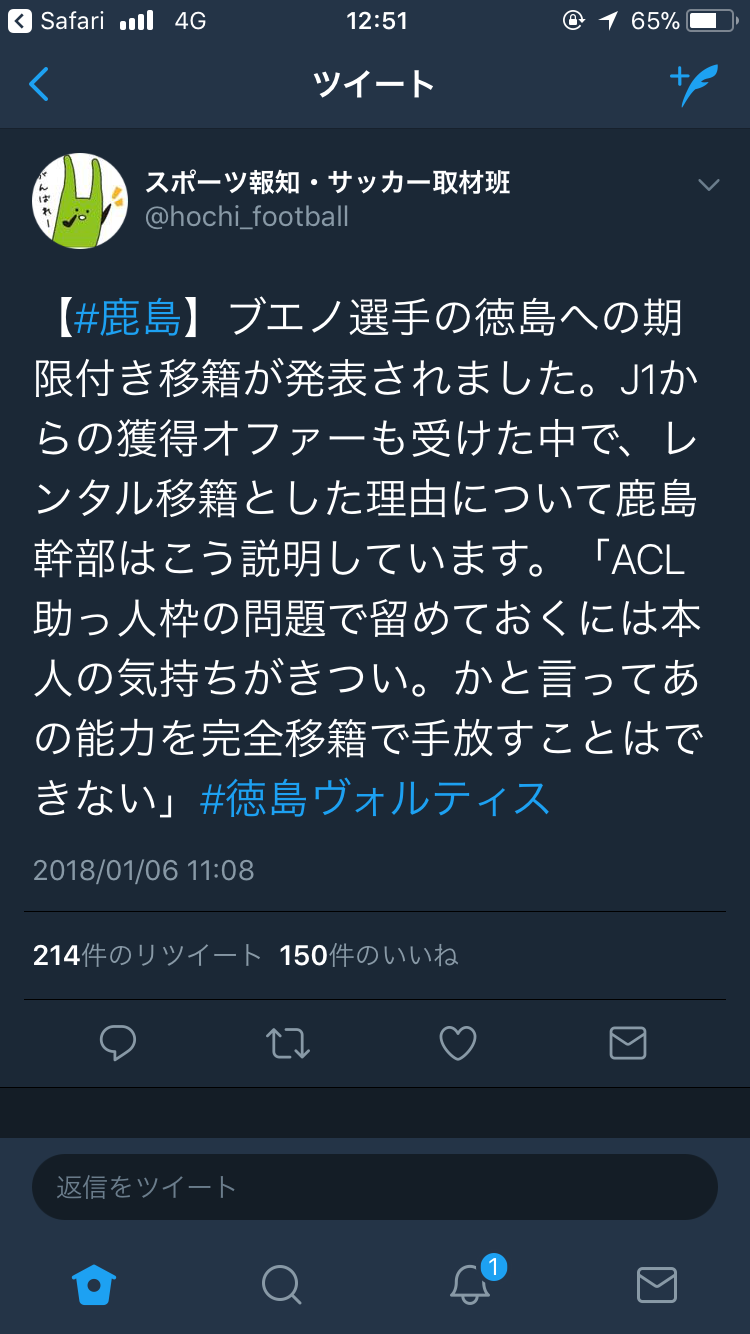
Task: View the 150 likes list
Action: 369,956
